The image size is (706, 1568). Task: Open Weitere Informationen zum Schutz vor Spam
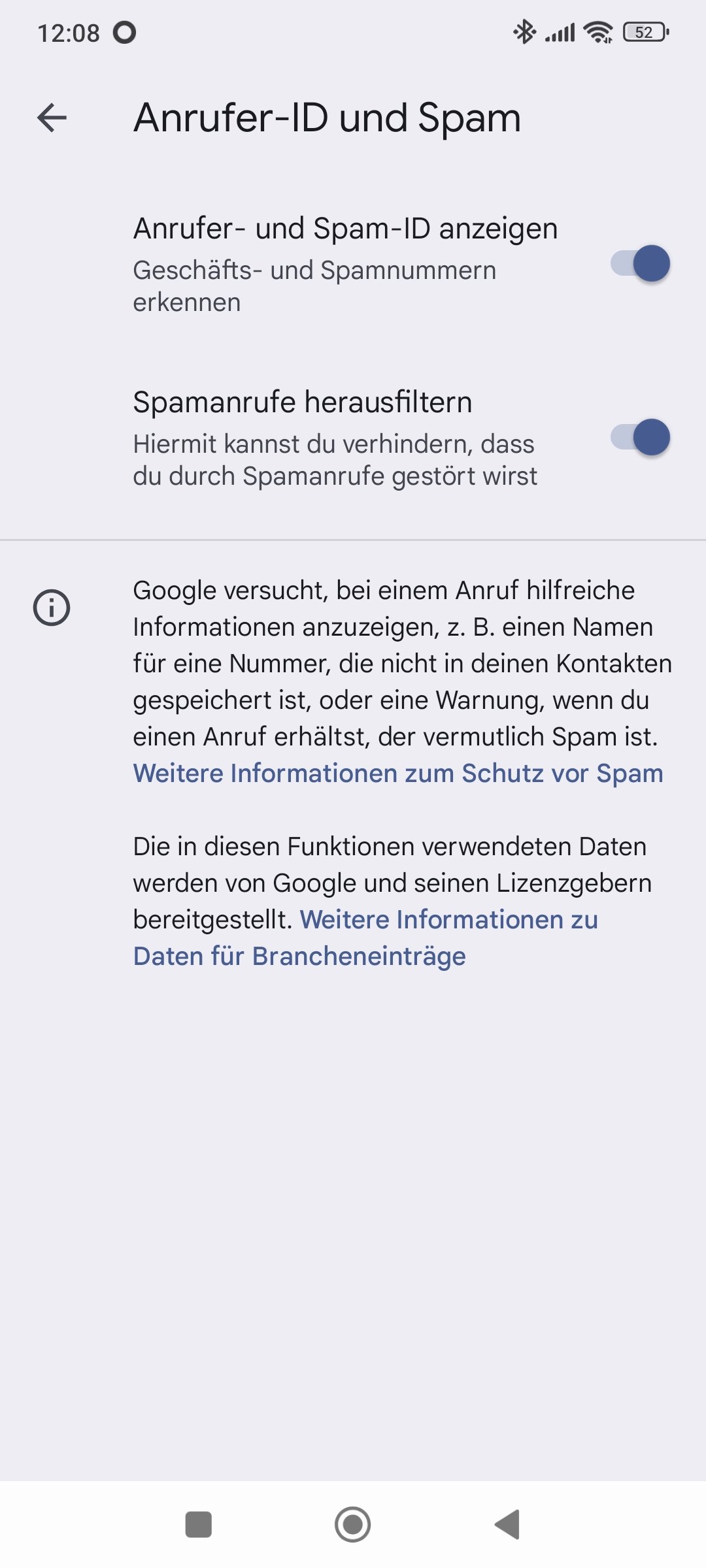[x=397, y=773]
